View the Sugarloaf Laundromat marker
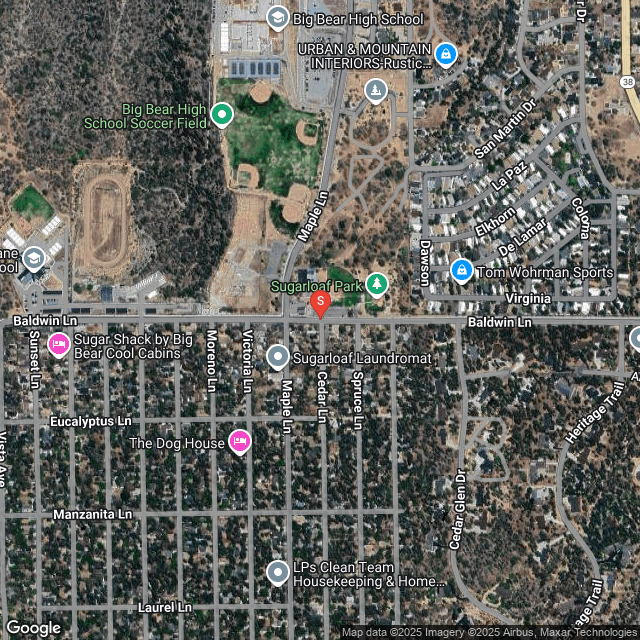This screenshot has height=640, width=640. coord(278,357)
